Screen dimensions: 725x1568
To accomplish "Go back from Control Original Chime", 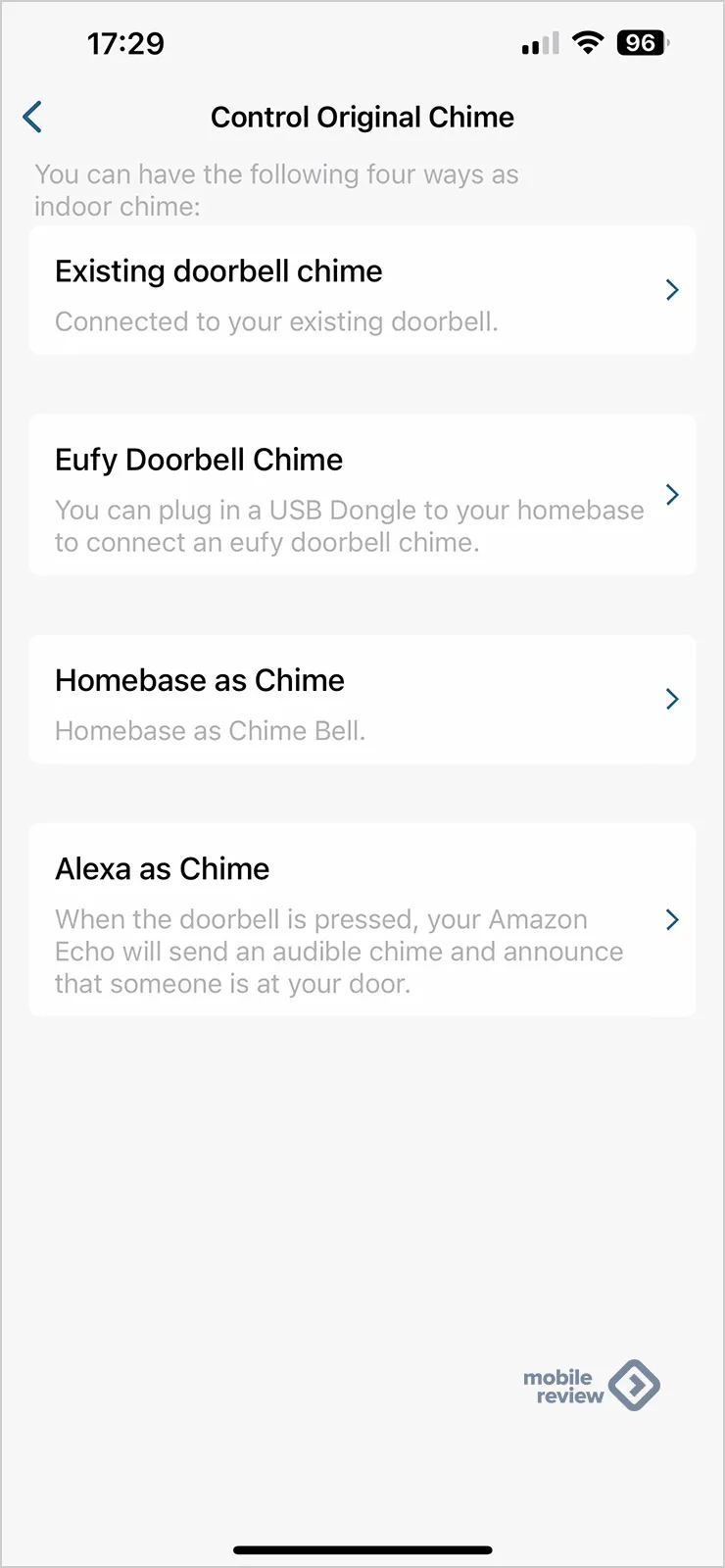I will [32, 118].
